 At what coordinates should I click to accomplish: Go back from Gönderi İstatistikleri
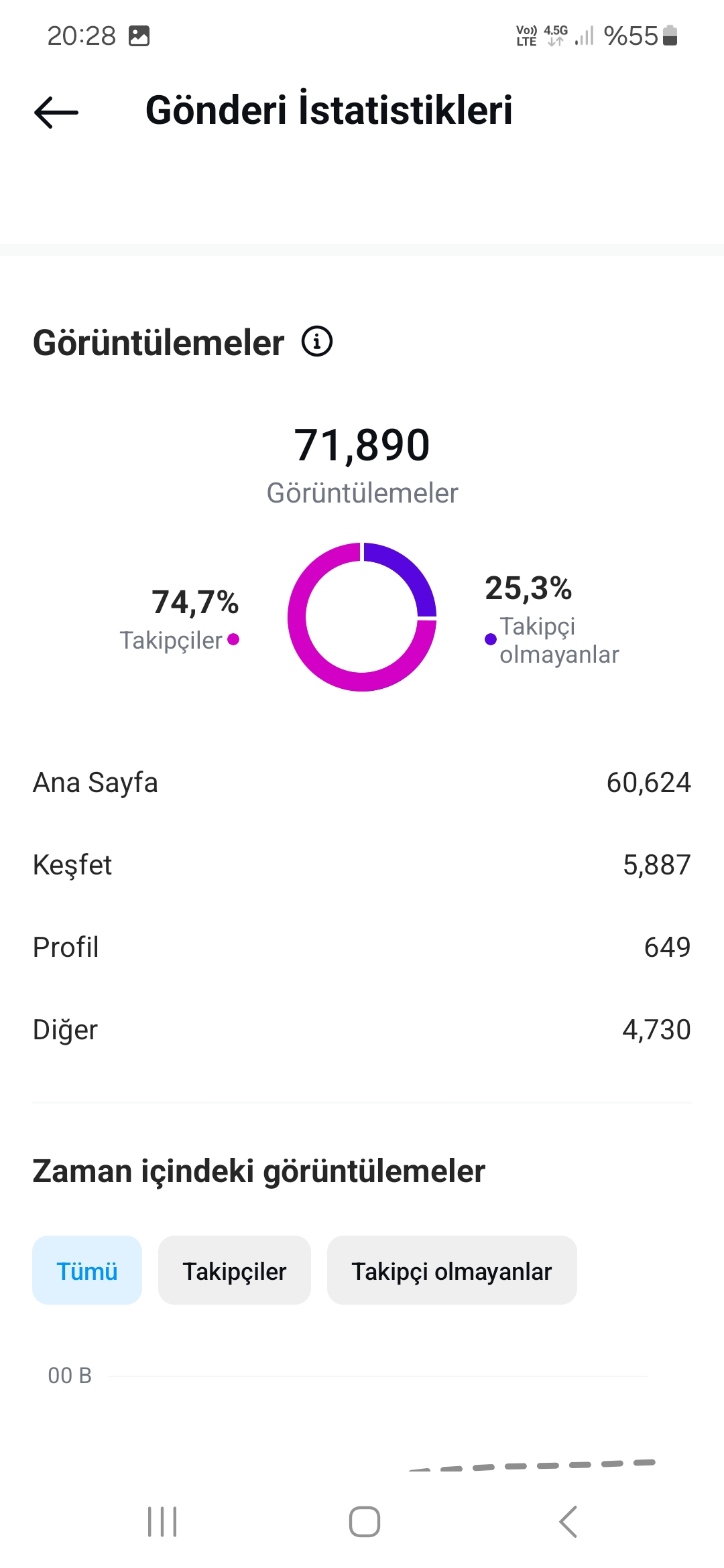click(x=56, y=112)
